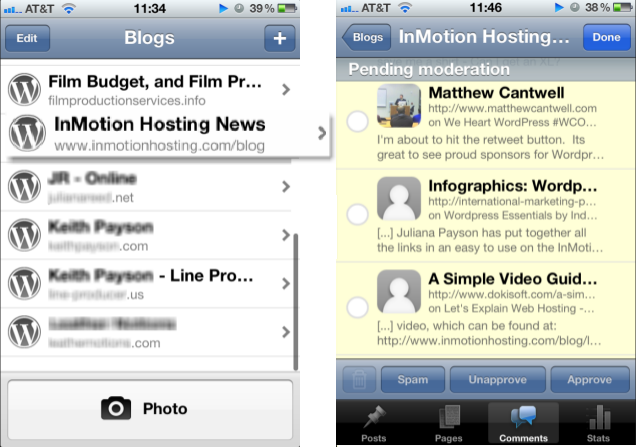Add a new blog with plus button

279,39
